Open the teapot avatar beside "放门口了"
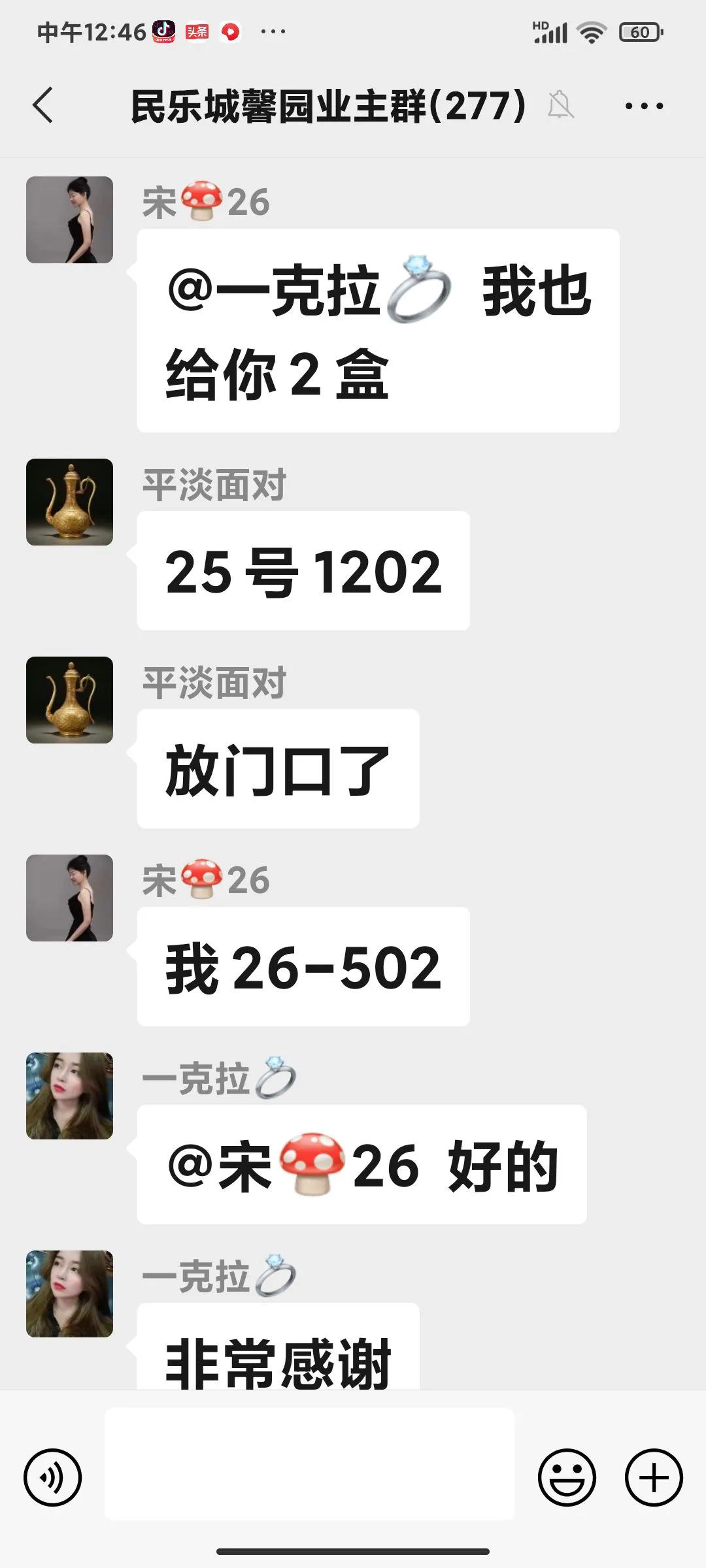 (x=69, y=700)
